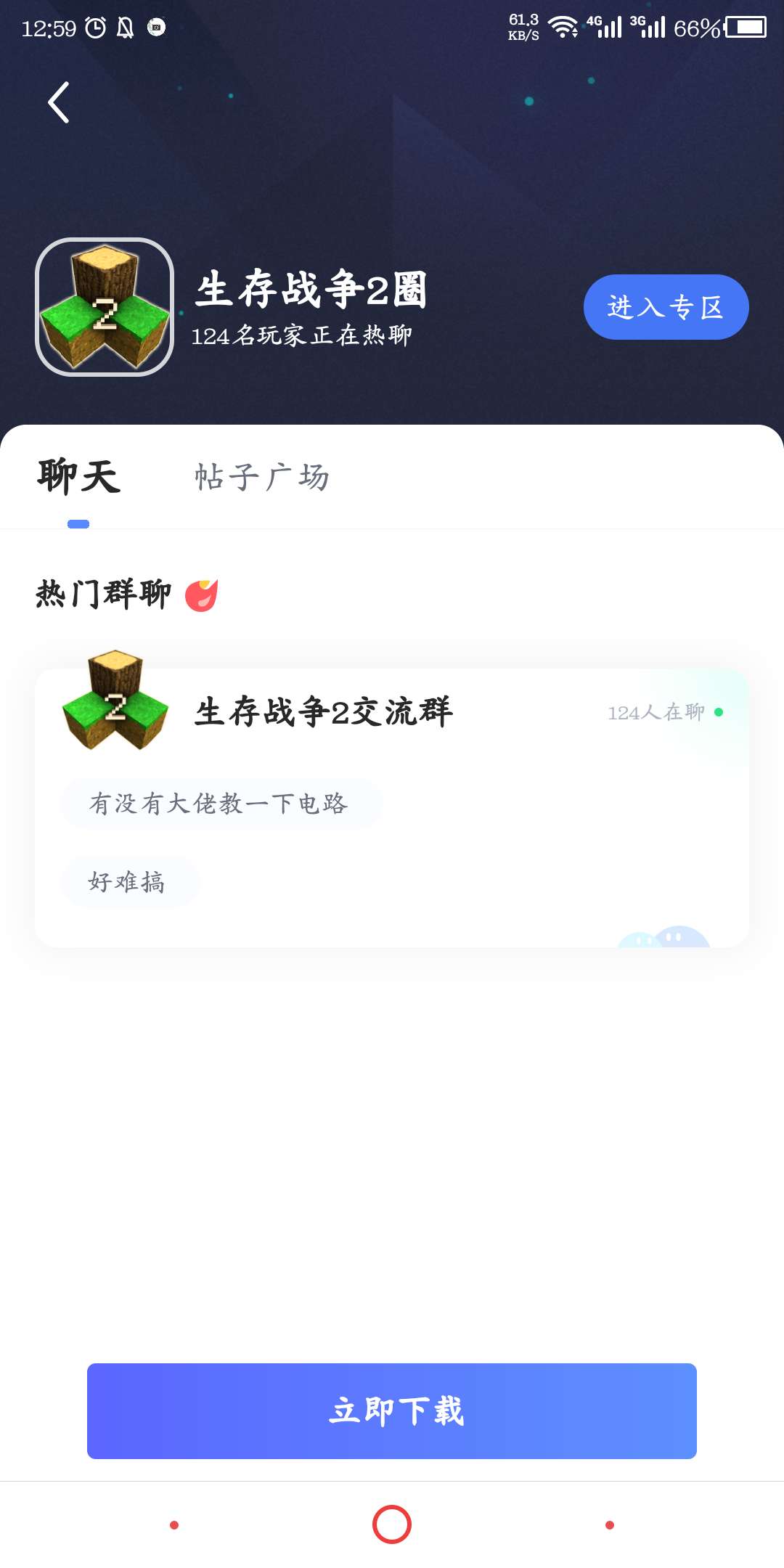Open the 生存战争2圈 game icon

(105, 307)
